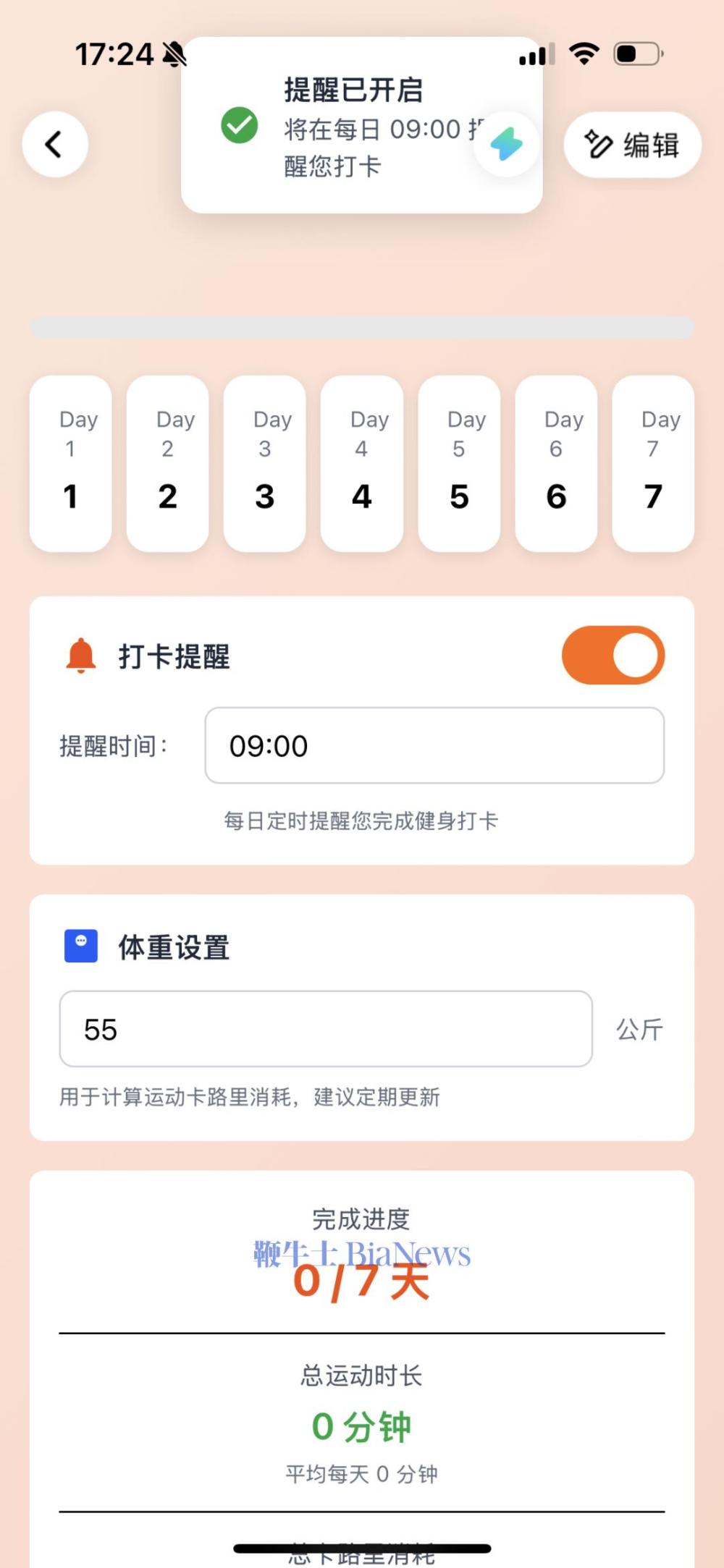Open the 09:00 reminder time picker
Viewport: 724px width, 1568px height.
[434, 745]
